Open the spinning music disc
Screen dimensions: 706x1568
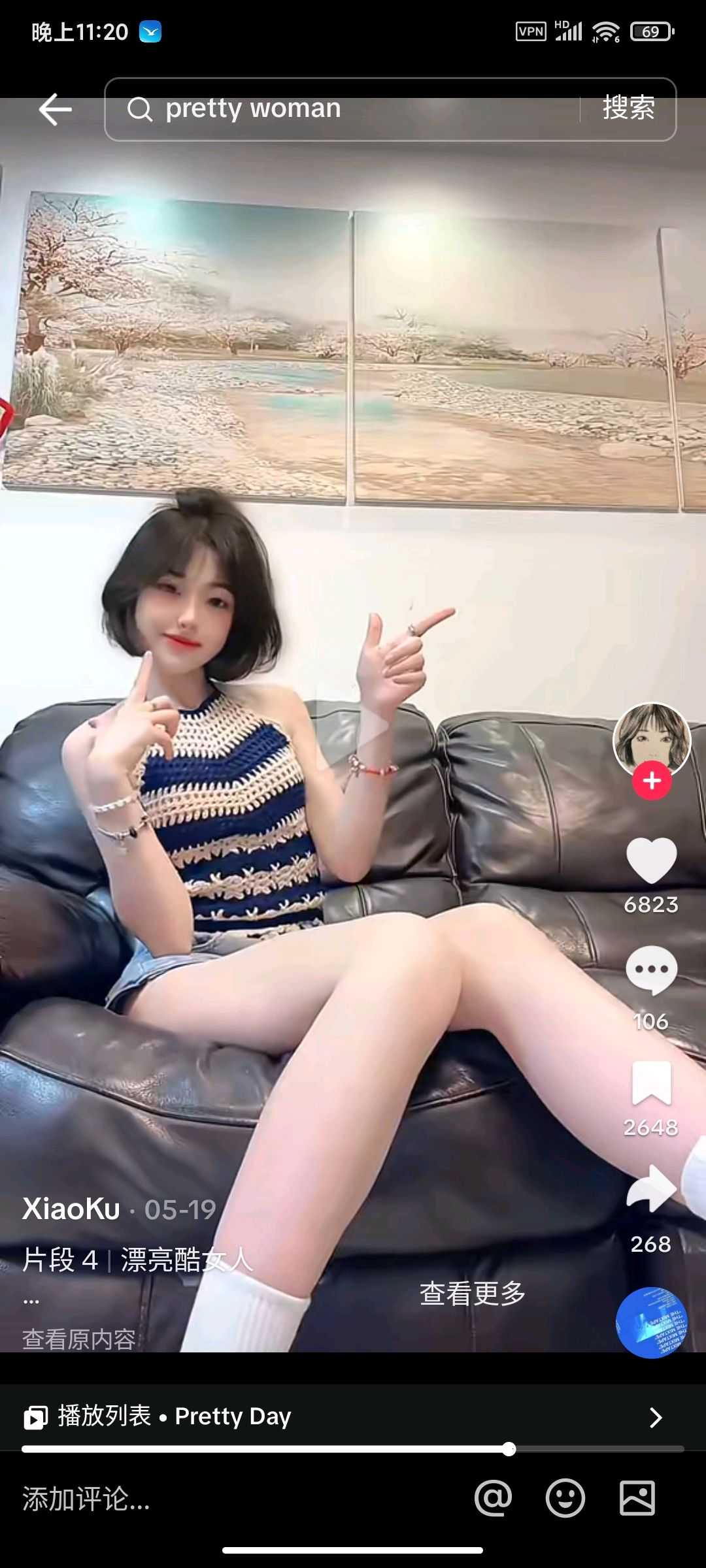651,1322
